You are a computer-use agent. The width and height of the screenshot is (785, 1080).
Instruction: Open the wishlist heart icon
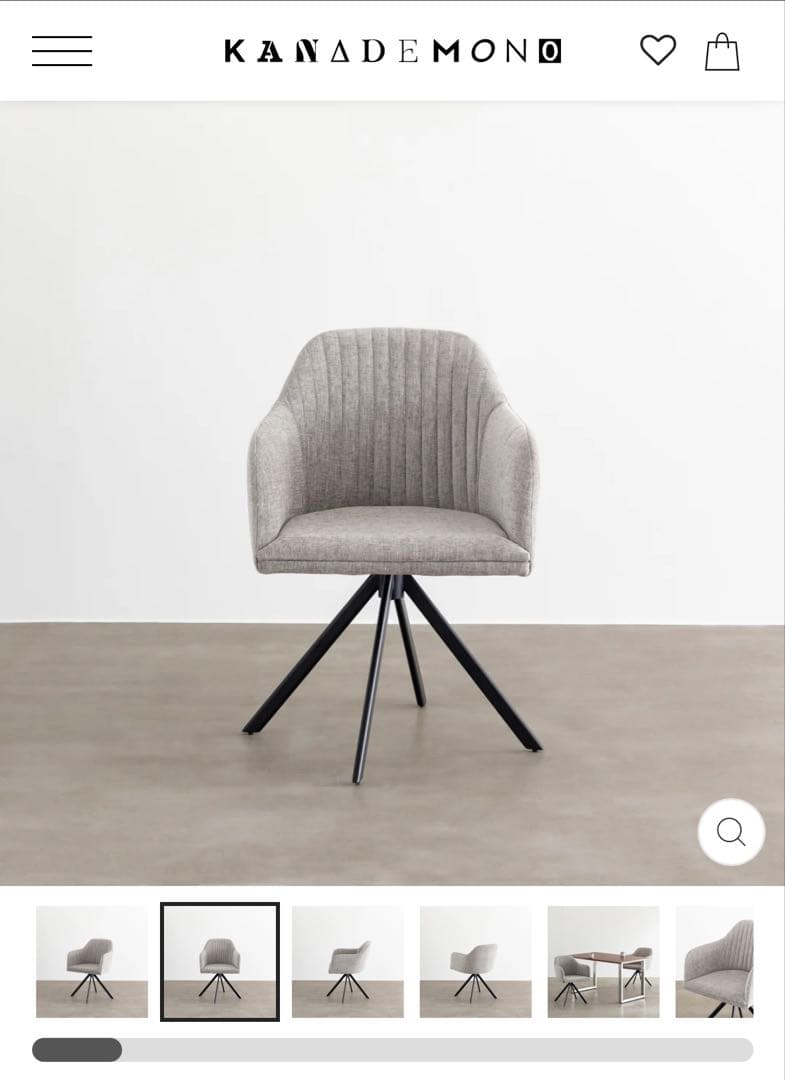[658, 50]
